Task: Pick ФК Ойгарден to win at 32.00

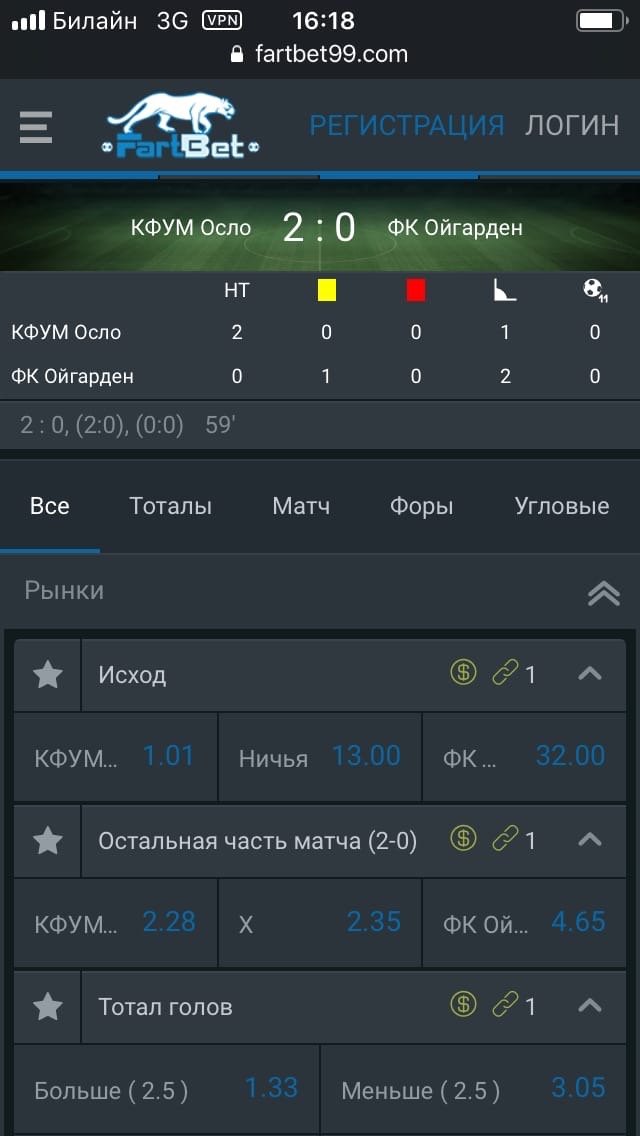Action: click(x=524, y=757)
